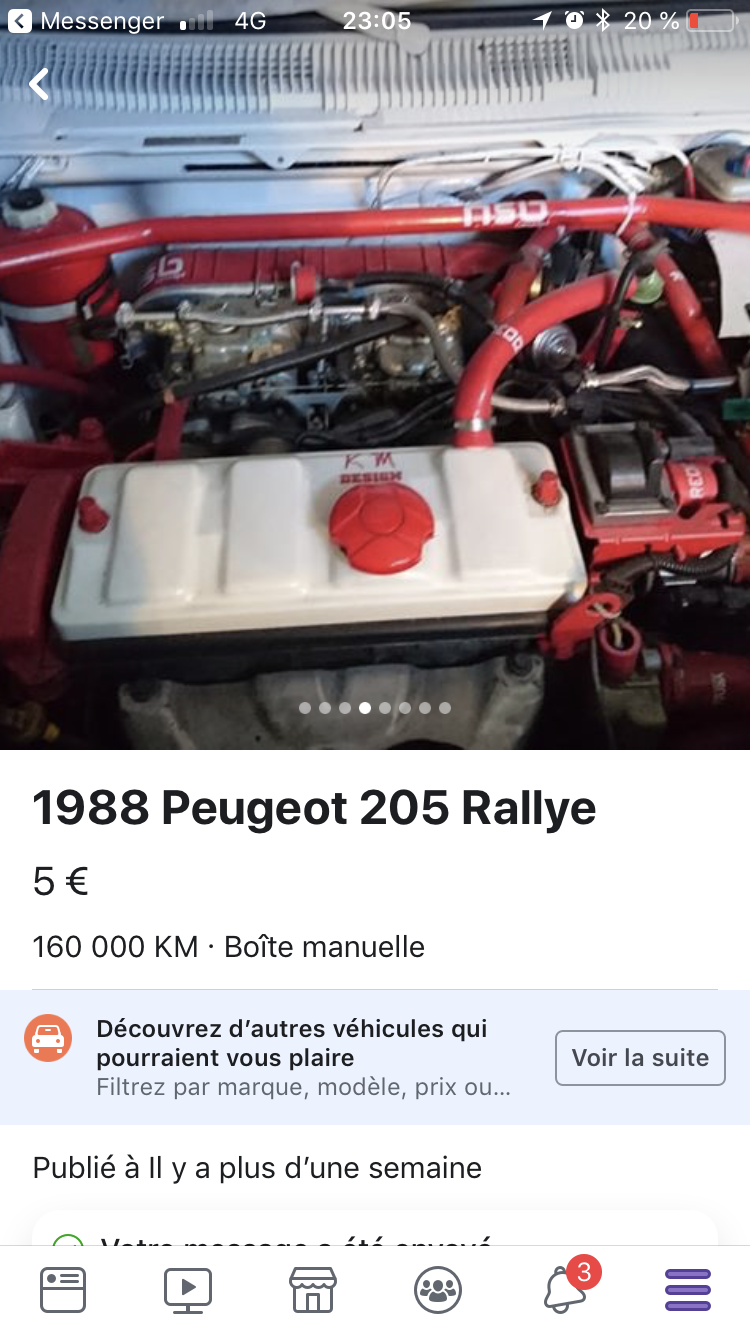Viewport: 750px width, 1334px height.
Task: Return to Messenger from the status bar
Action: click(x=86, y=20)
